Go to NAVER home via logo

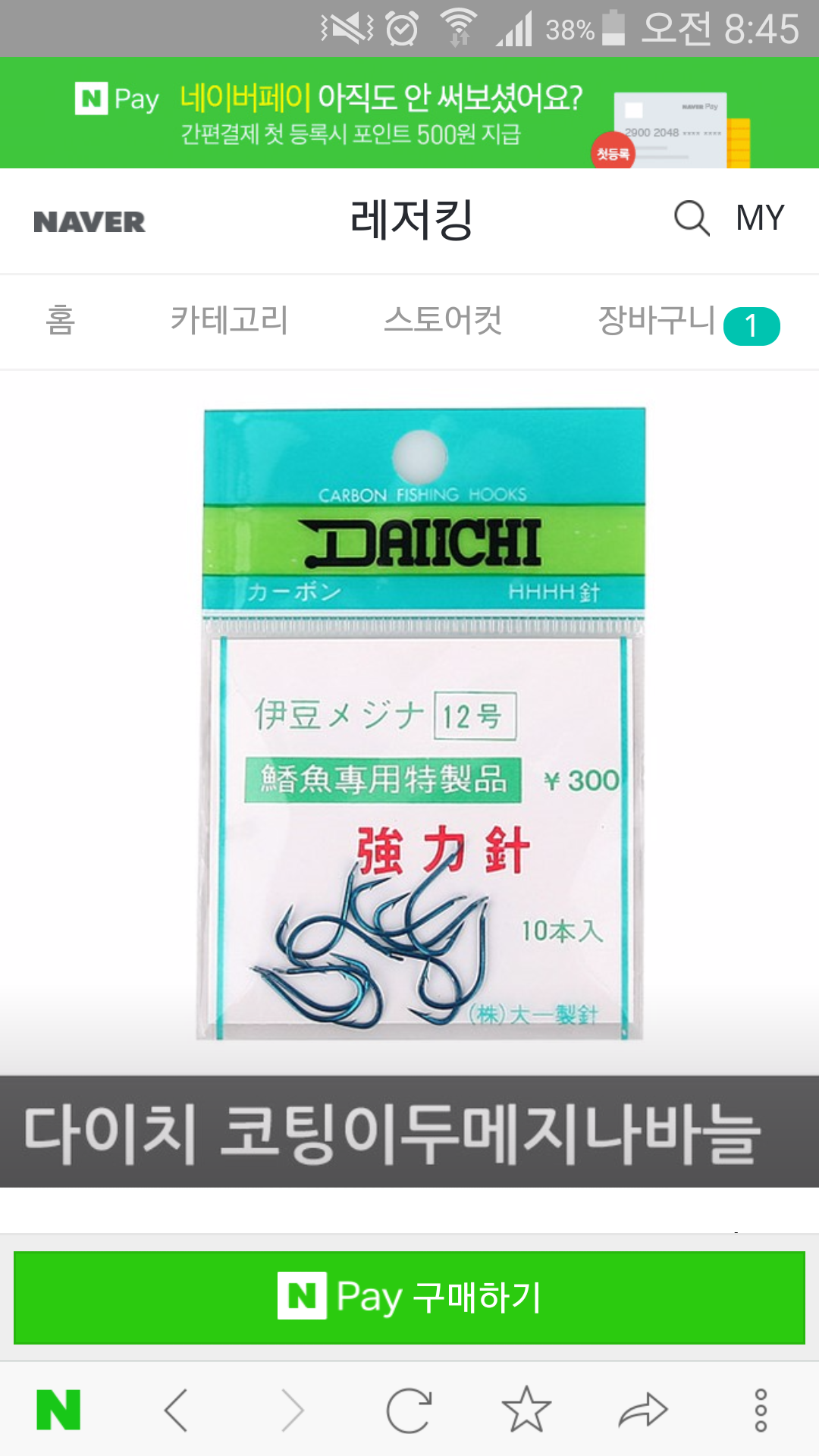(x=89, y=221)
